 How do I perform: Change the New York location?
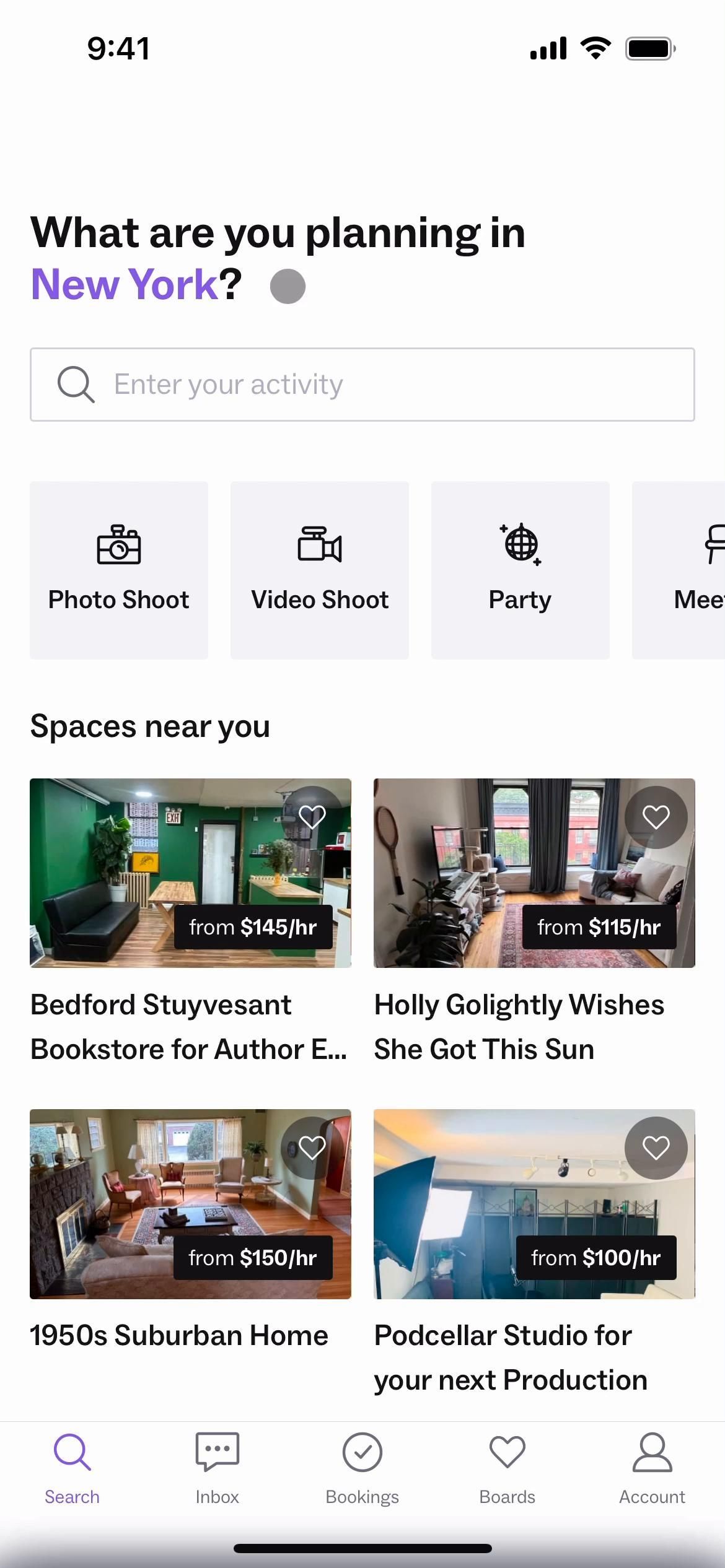point(124,284)
